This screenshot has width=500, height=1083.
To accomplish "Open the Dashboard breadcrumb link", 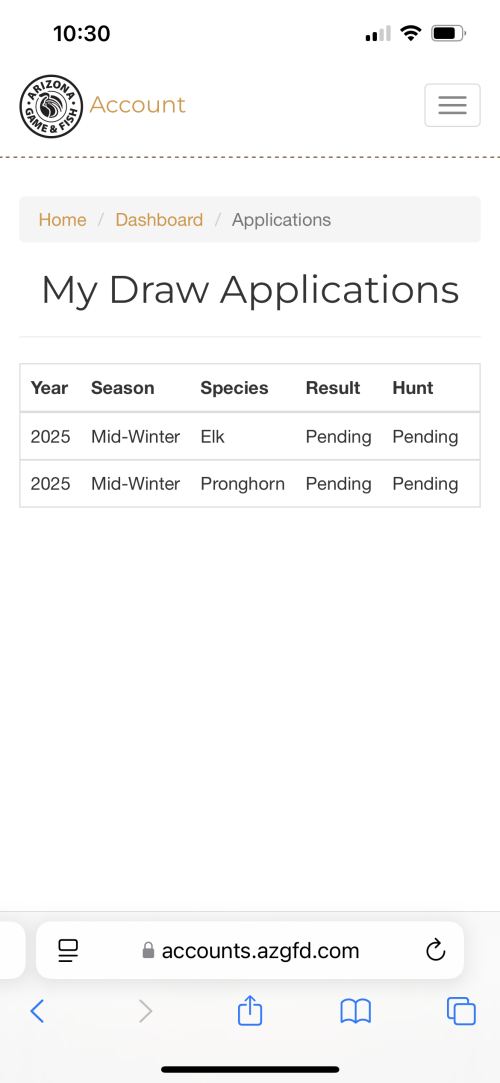I will coord(159,220).
